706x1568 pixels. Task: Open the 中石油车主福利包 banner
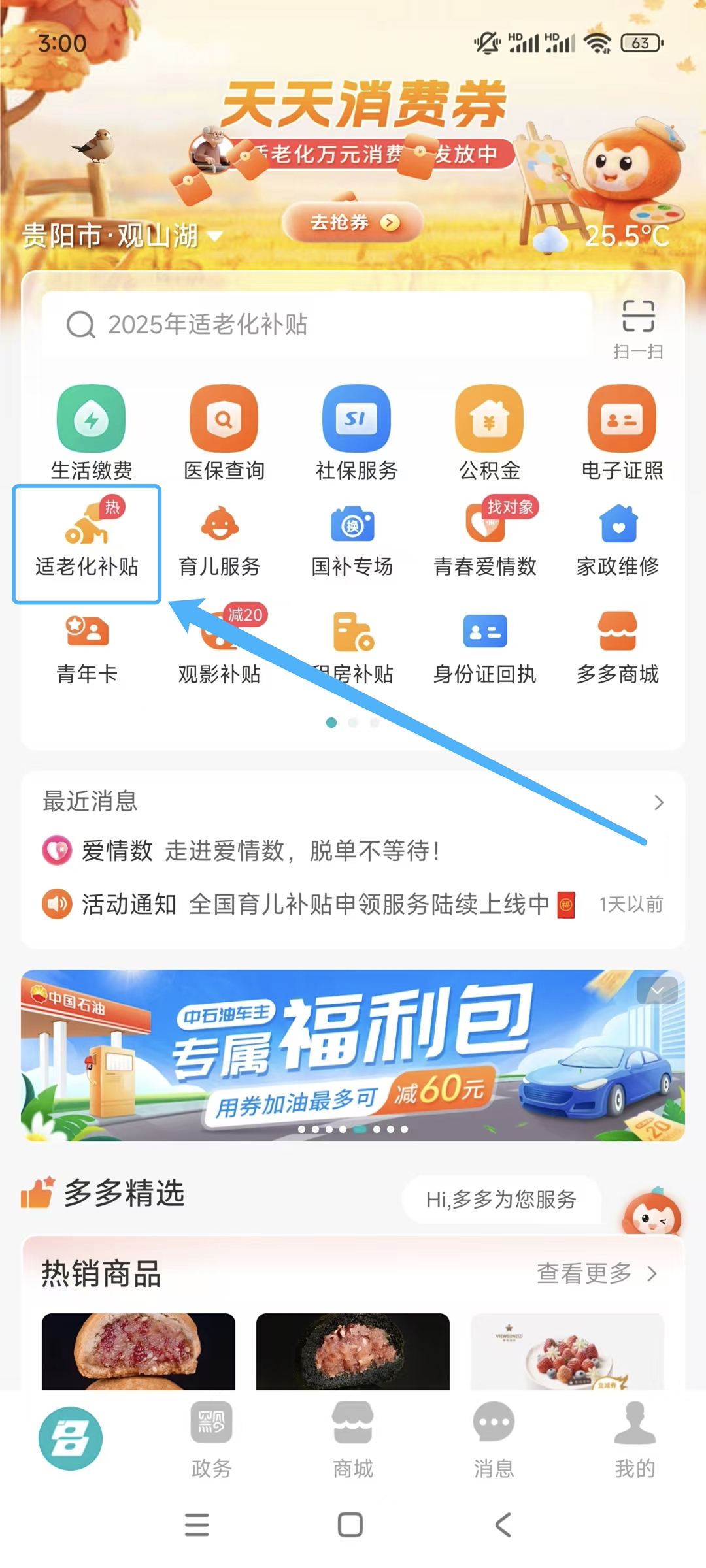pyautogui.click(x=353, y=1055)
